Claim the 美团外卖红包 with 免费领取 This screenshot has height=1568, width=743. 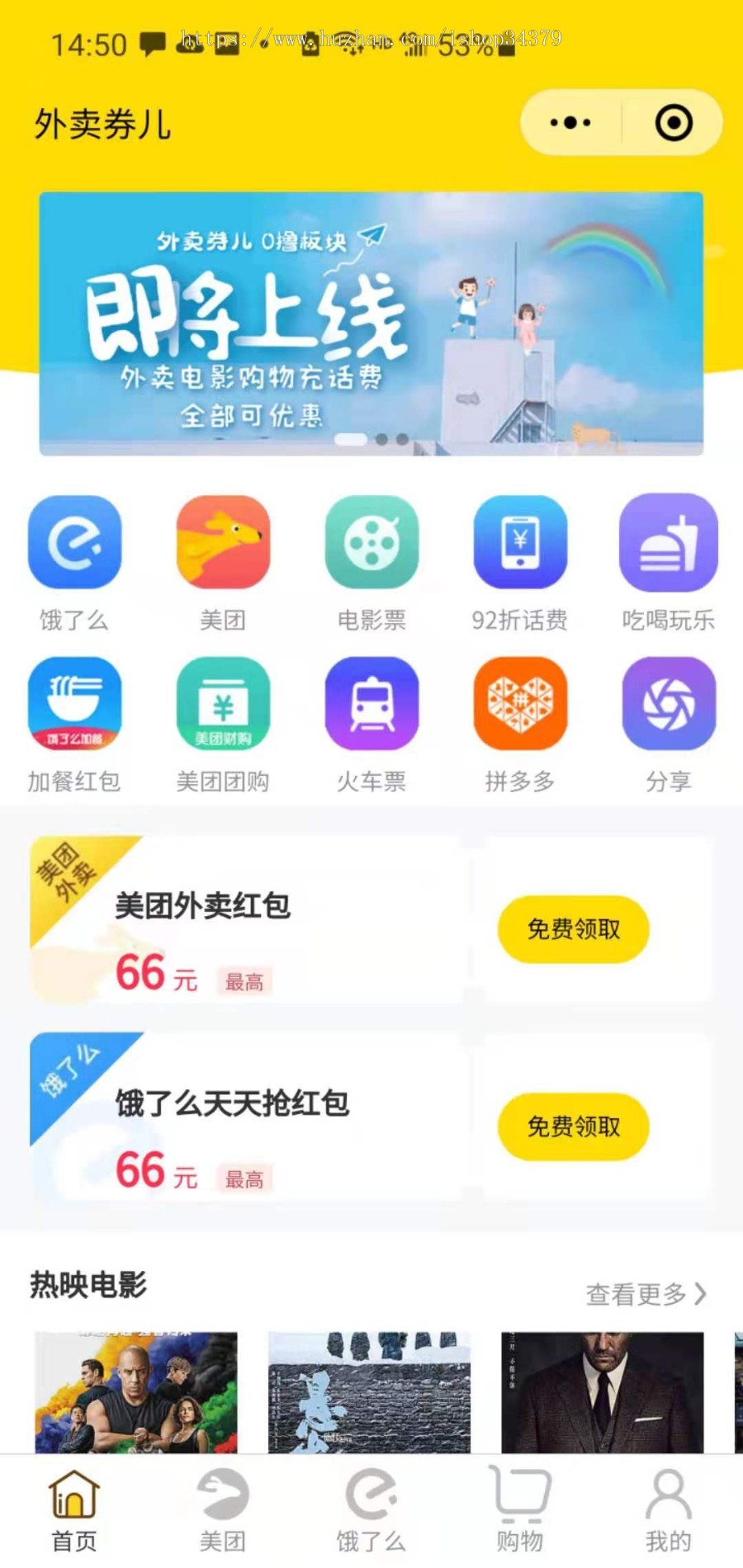573,929
